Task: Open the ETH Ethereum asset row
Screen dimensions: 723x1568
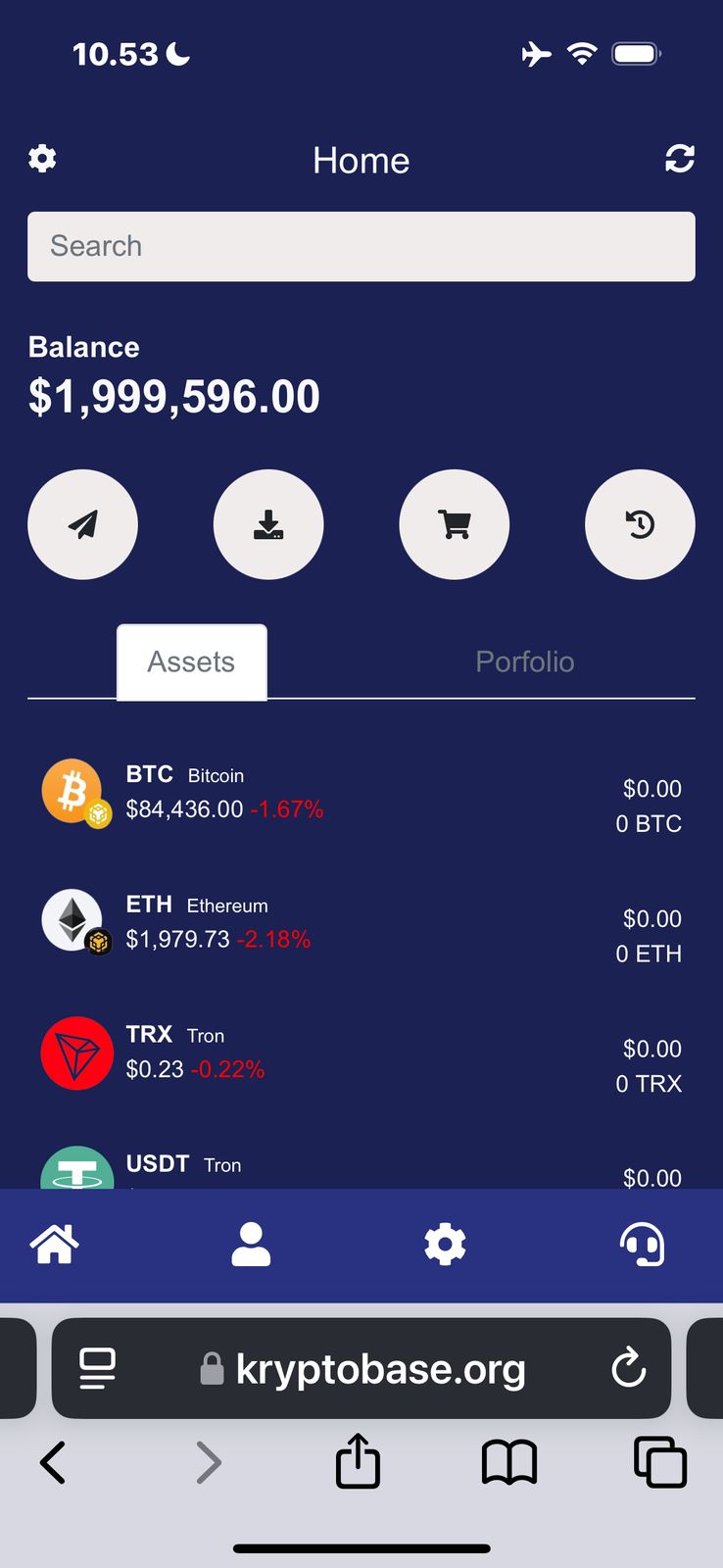Action: pyautogui.click(x=361, y=922)
